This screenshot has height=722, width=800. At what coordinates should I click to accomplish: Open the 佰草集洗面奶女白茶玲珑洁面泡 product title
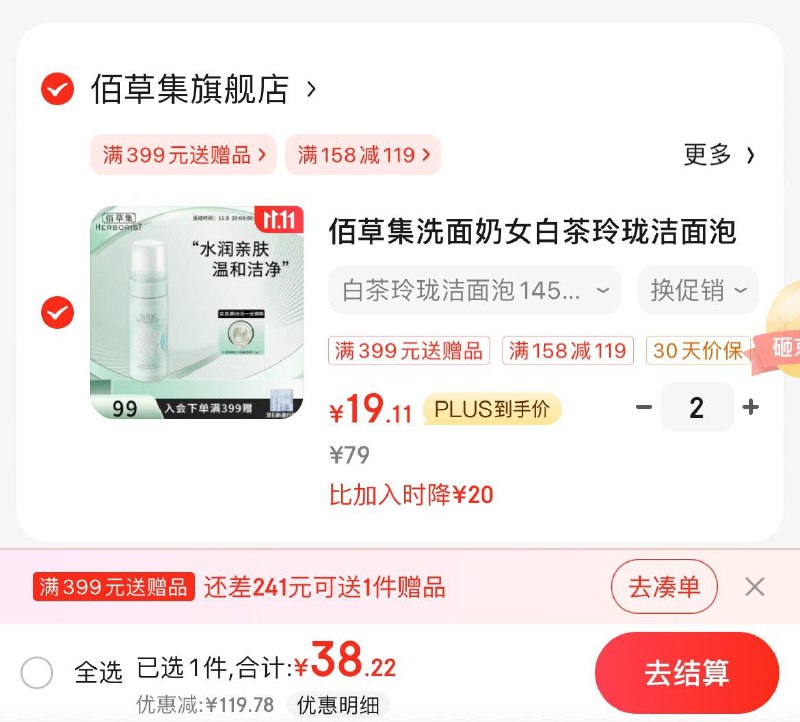(x=532, y=233)
